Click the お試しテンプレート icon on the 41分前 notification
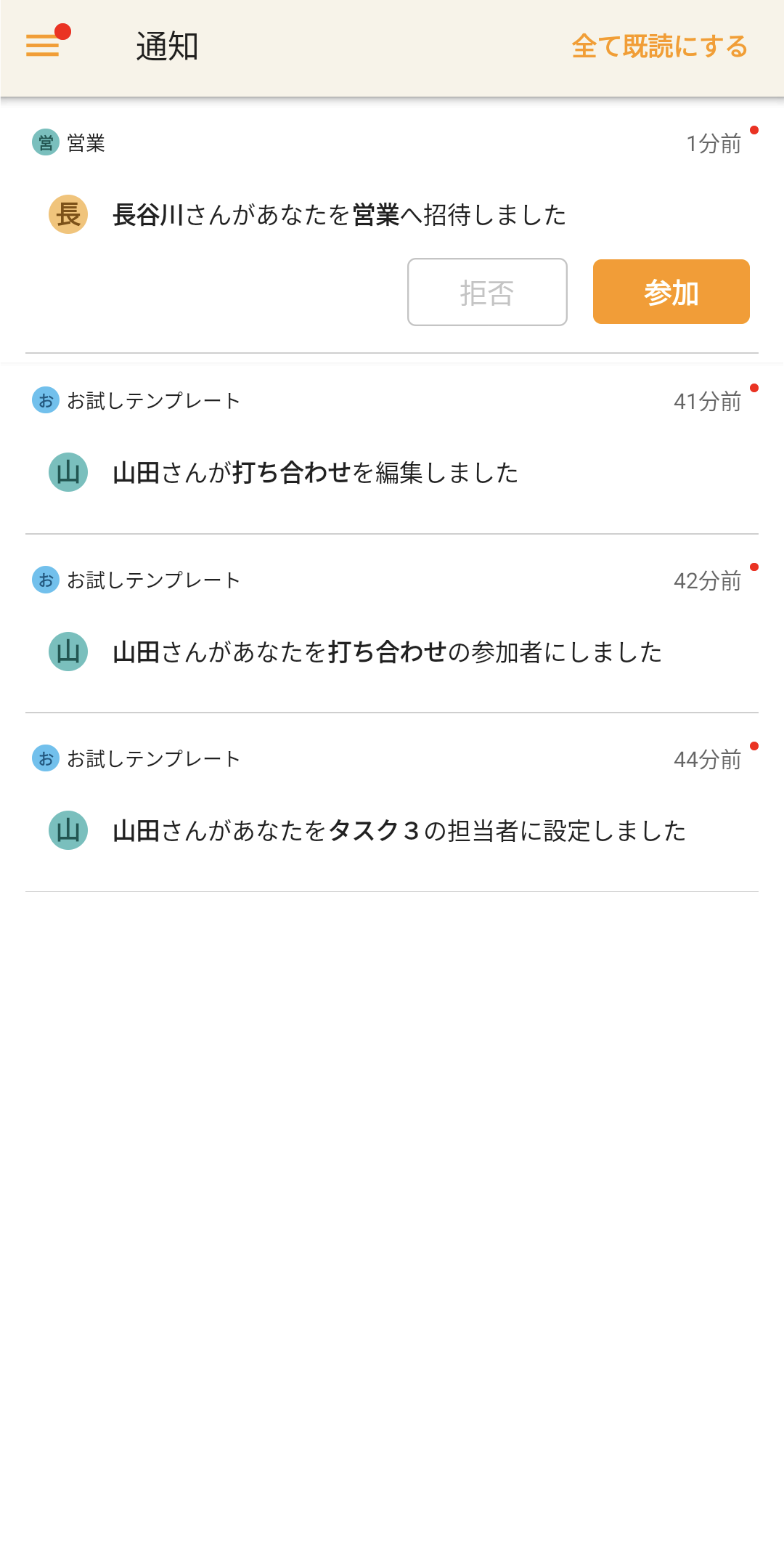The width and height of the screenshot is (784, 1553). click(44, 401)
